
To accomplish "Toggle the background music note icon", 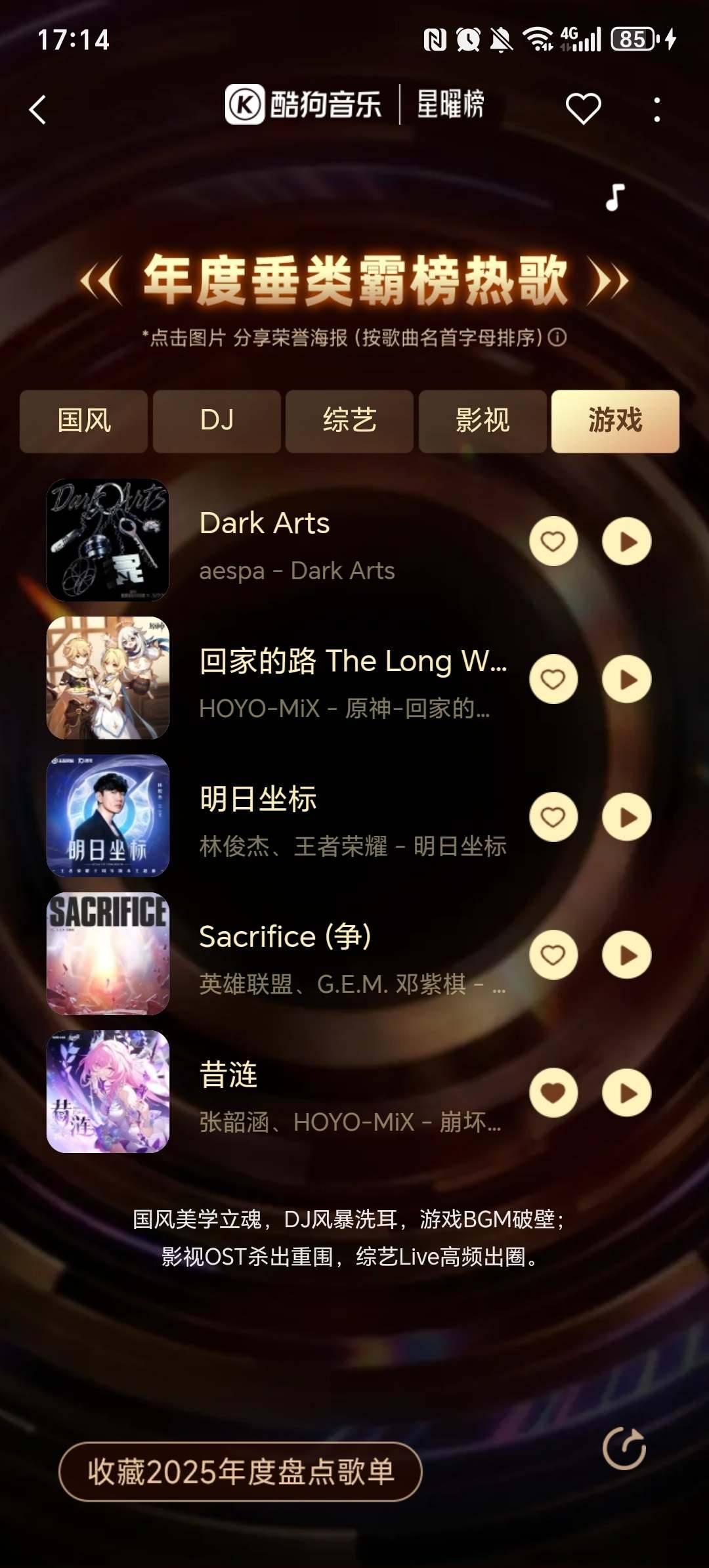I will (x=614, y=197).
